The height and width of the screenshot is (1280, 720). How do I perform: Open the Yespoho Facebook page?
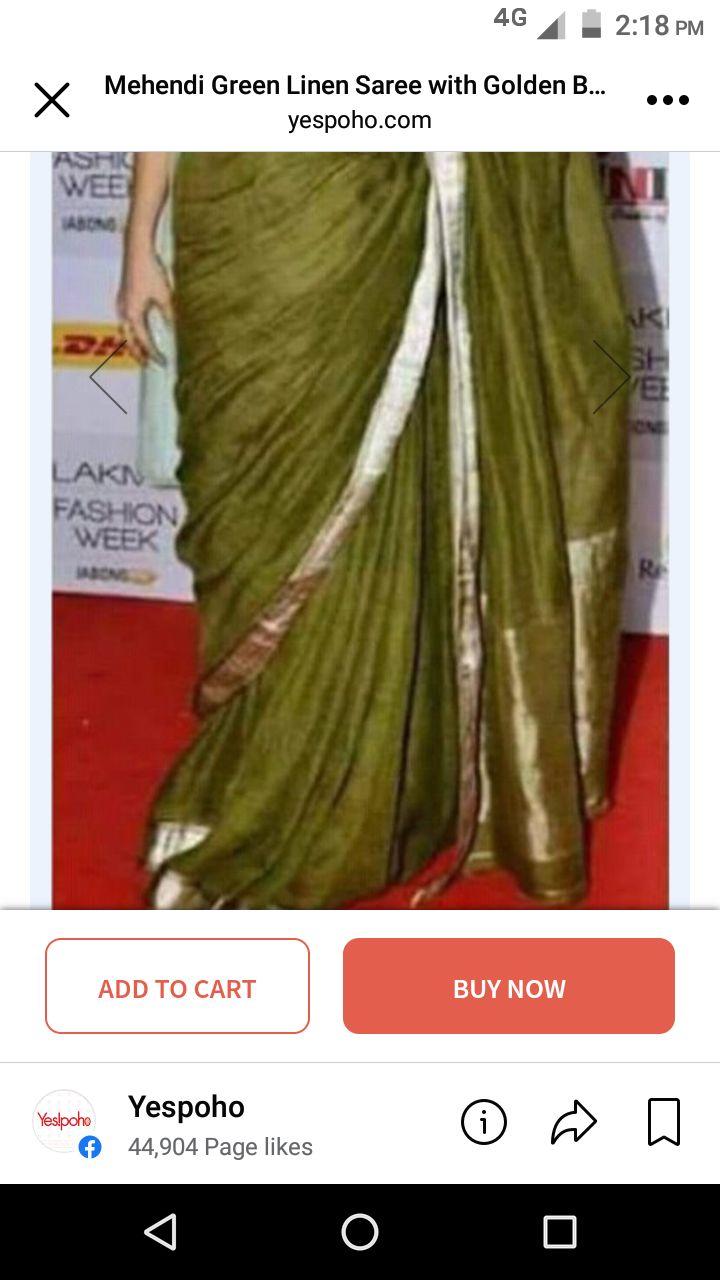click(186, 1108)
